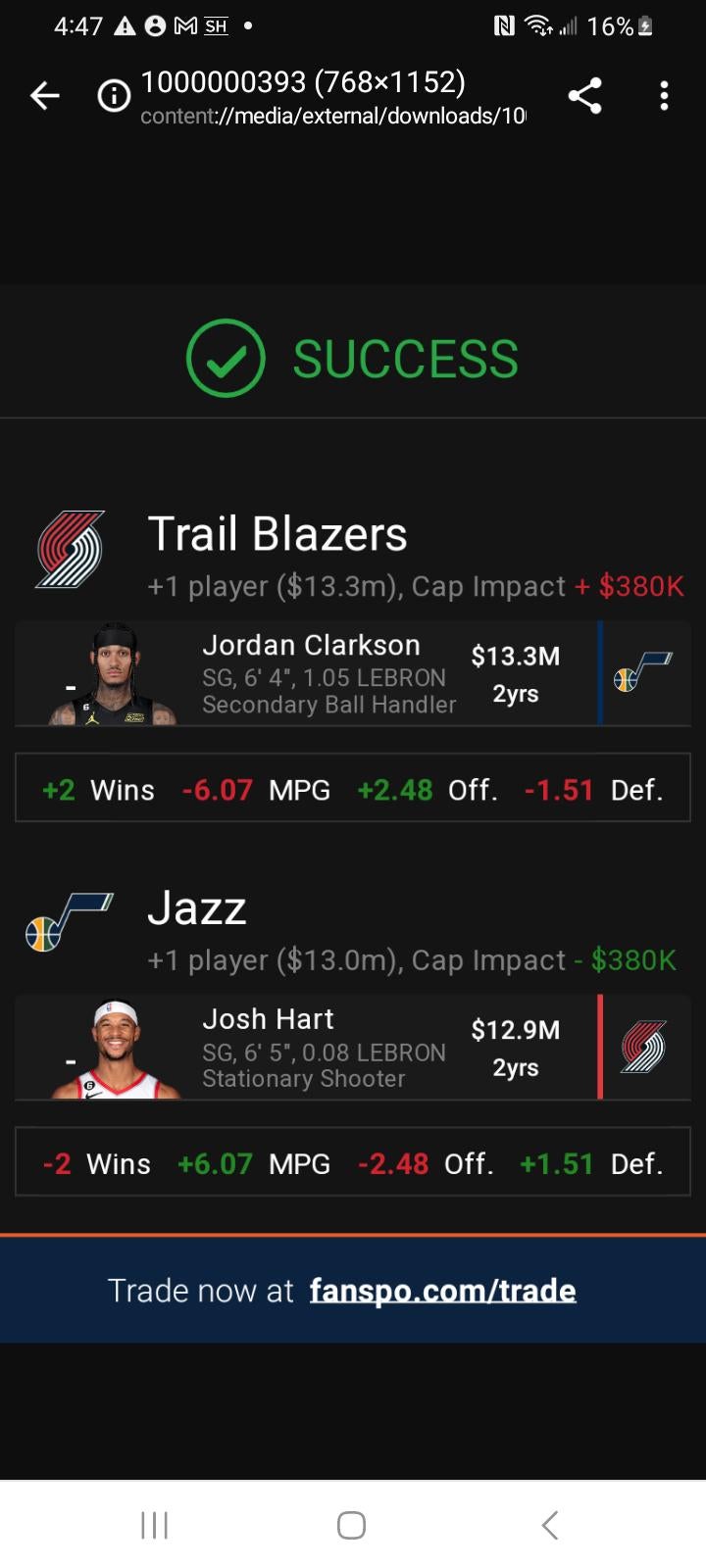Open recent apps from navigation bar

[x=155, y=1525]
